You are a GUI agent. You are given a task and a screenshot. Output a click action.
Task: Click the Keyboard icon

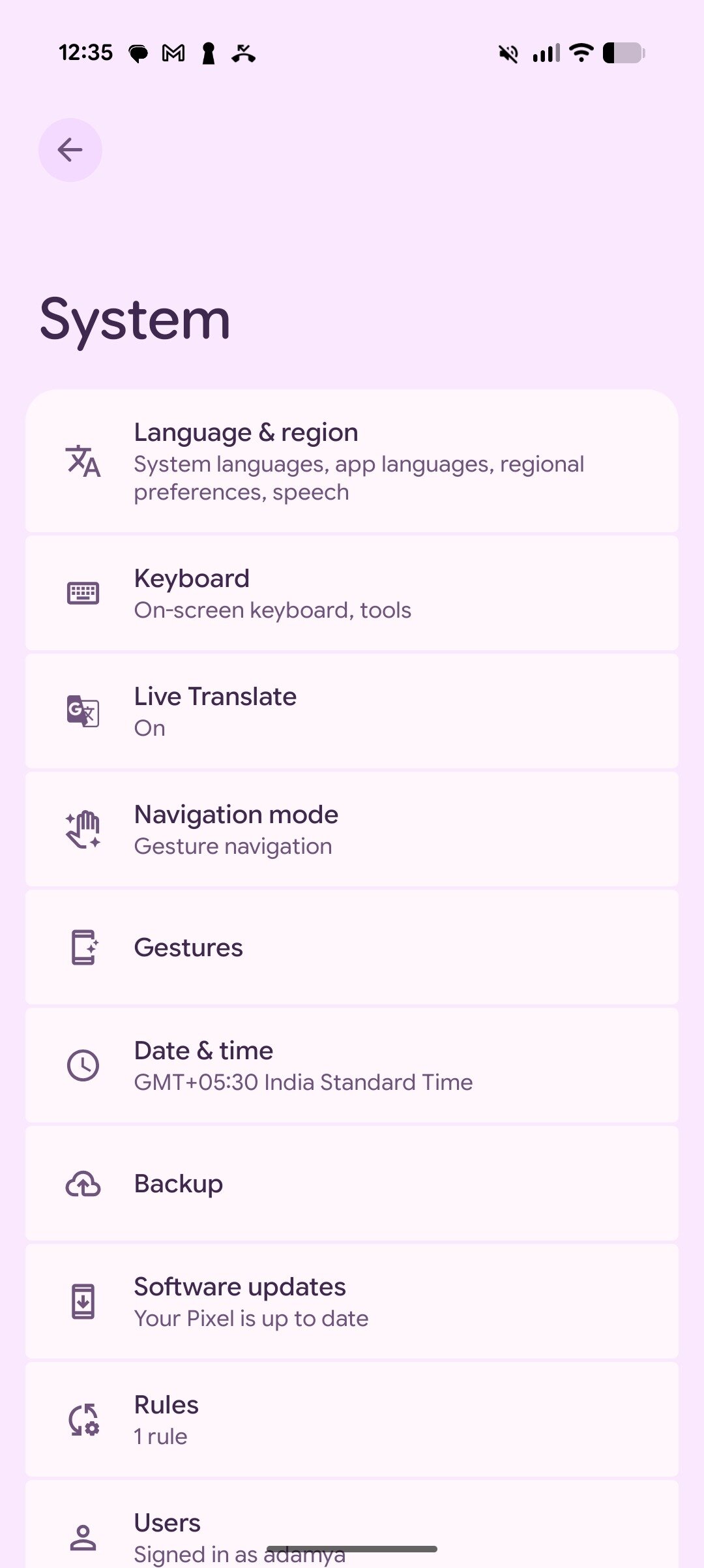tap(82, 592)
